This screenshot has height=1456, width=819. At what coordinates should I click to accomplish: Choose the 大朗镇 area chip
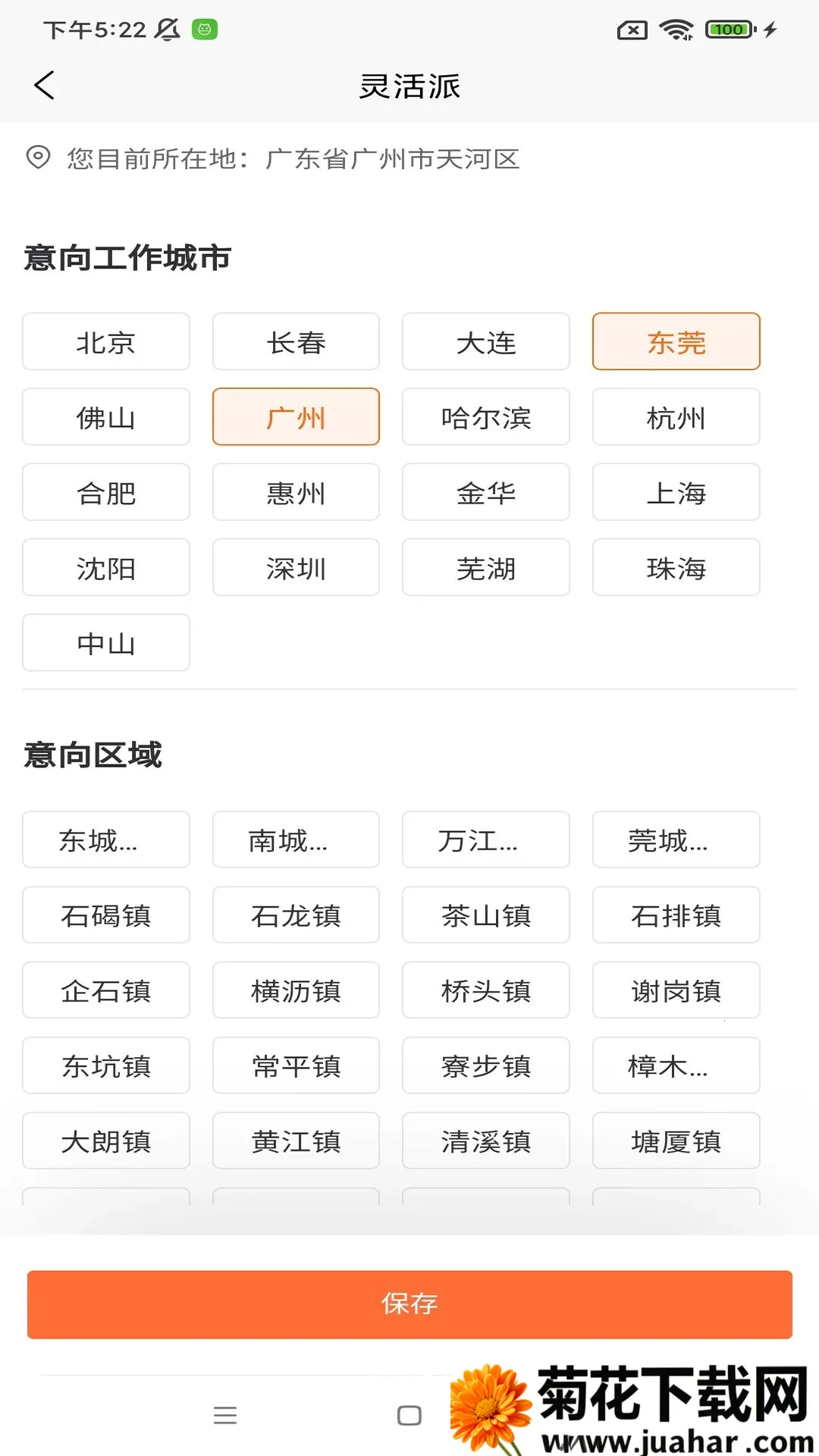click(x=106, y=1141)
